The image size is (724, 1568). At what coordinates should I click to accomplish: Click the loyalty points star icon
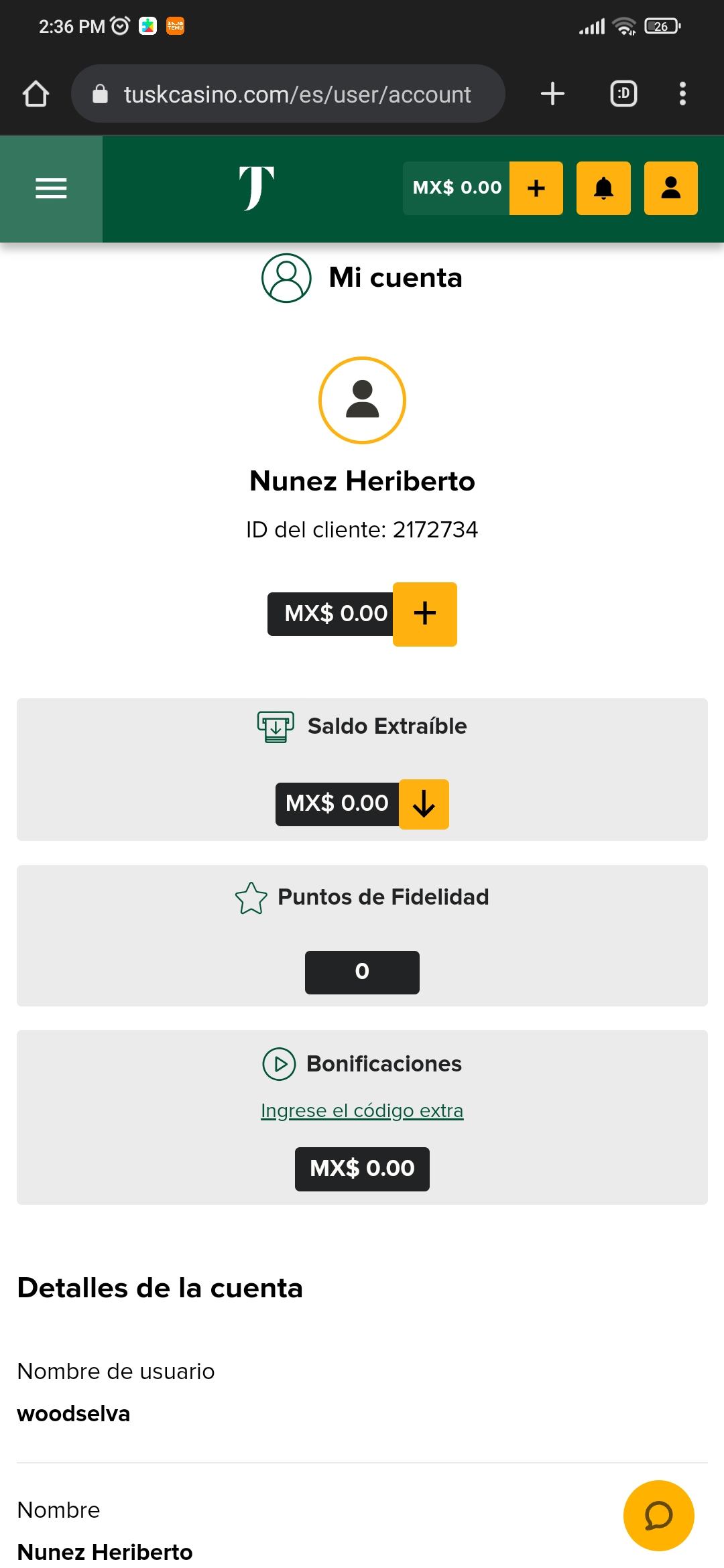[252, 897]
